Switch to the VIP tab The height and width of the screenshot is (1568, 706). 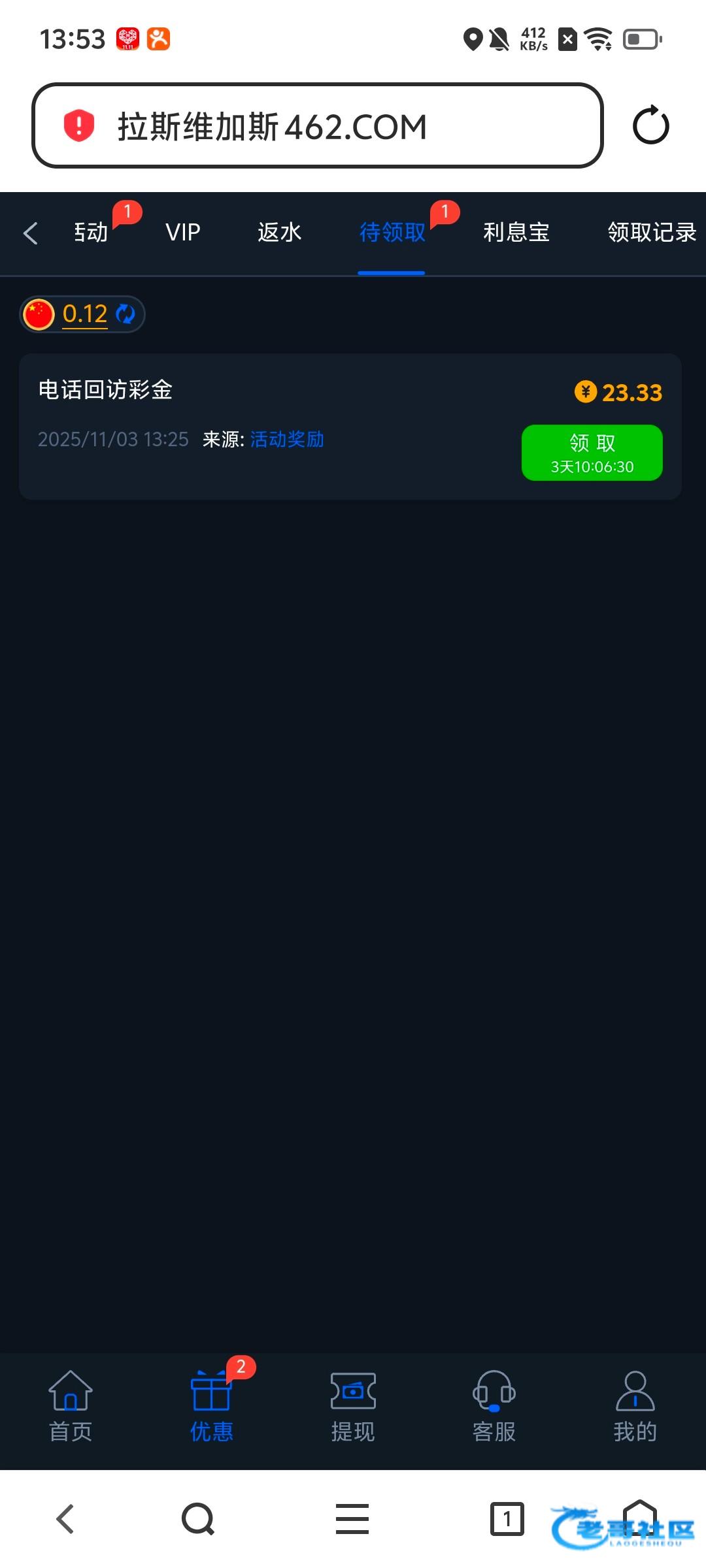click(x=183, y=233)
